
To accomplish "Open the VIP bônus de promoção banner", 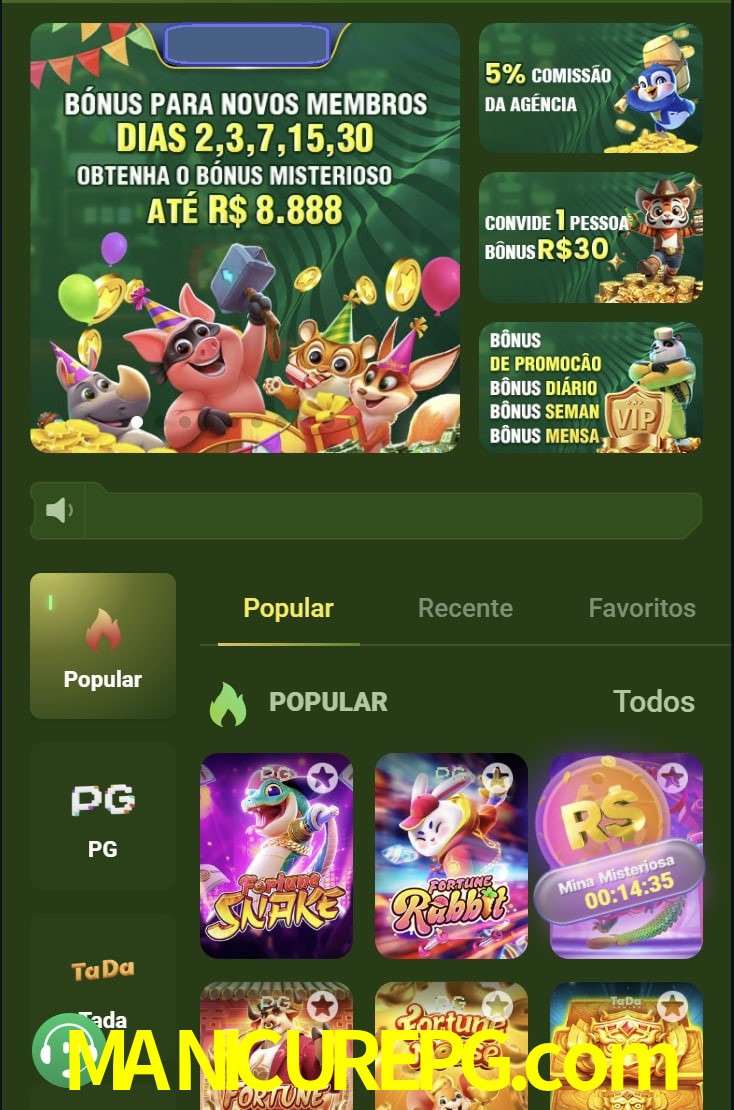I will coord(590,387).
